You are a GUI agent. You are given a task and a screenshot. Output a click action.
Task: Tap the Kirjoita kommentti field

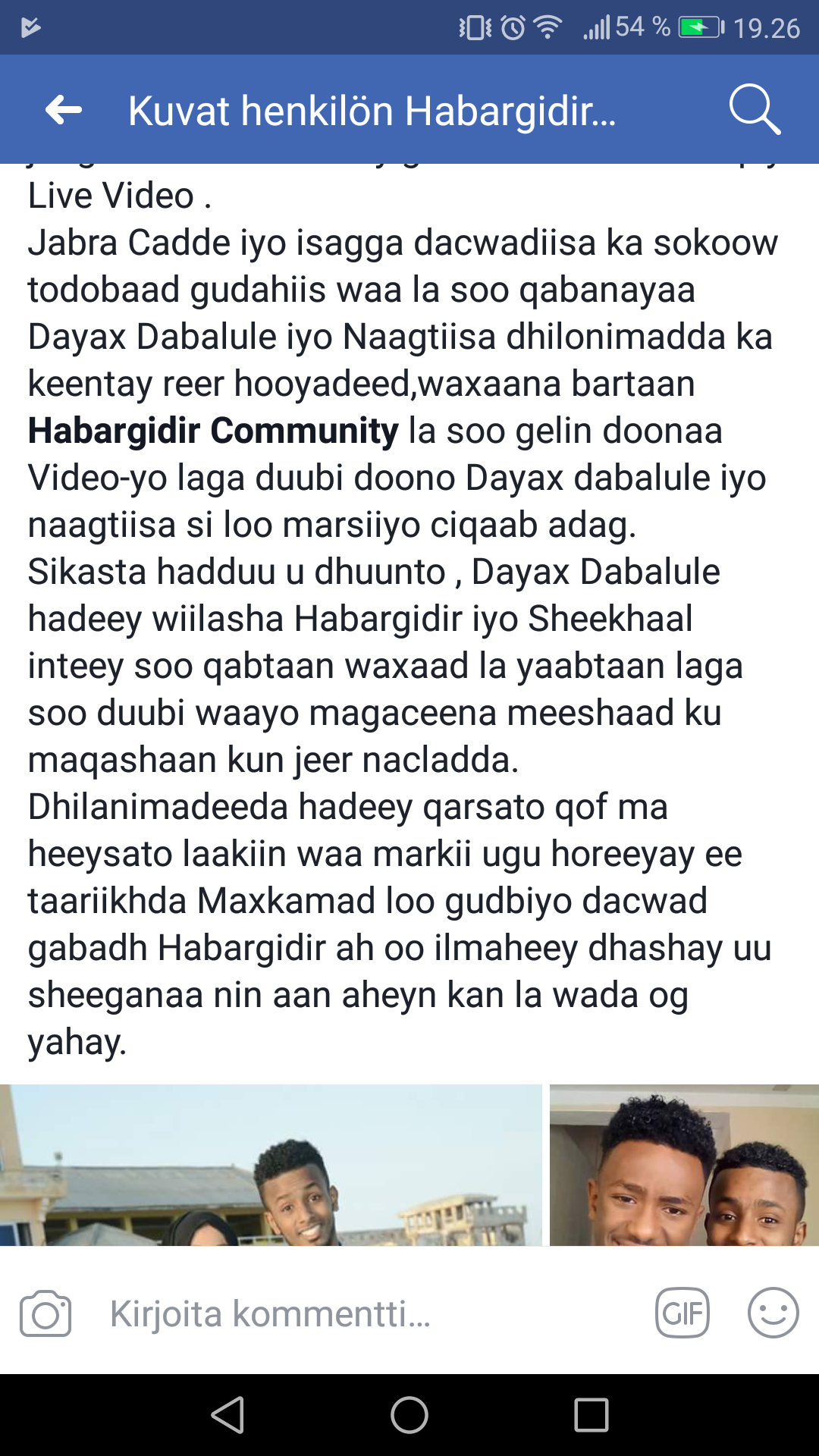364,1313
